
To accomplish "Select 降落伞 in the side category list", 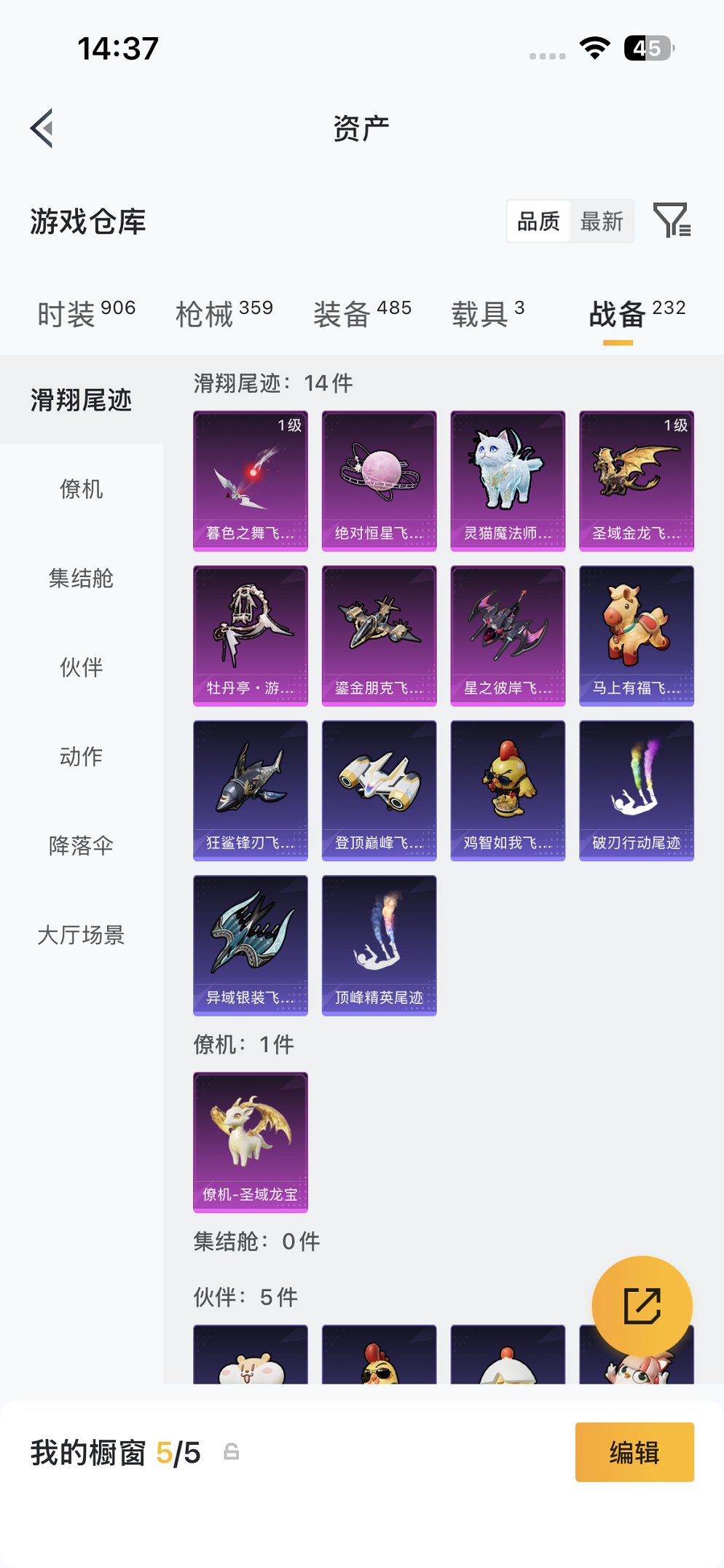I will pos(81,846).
